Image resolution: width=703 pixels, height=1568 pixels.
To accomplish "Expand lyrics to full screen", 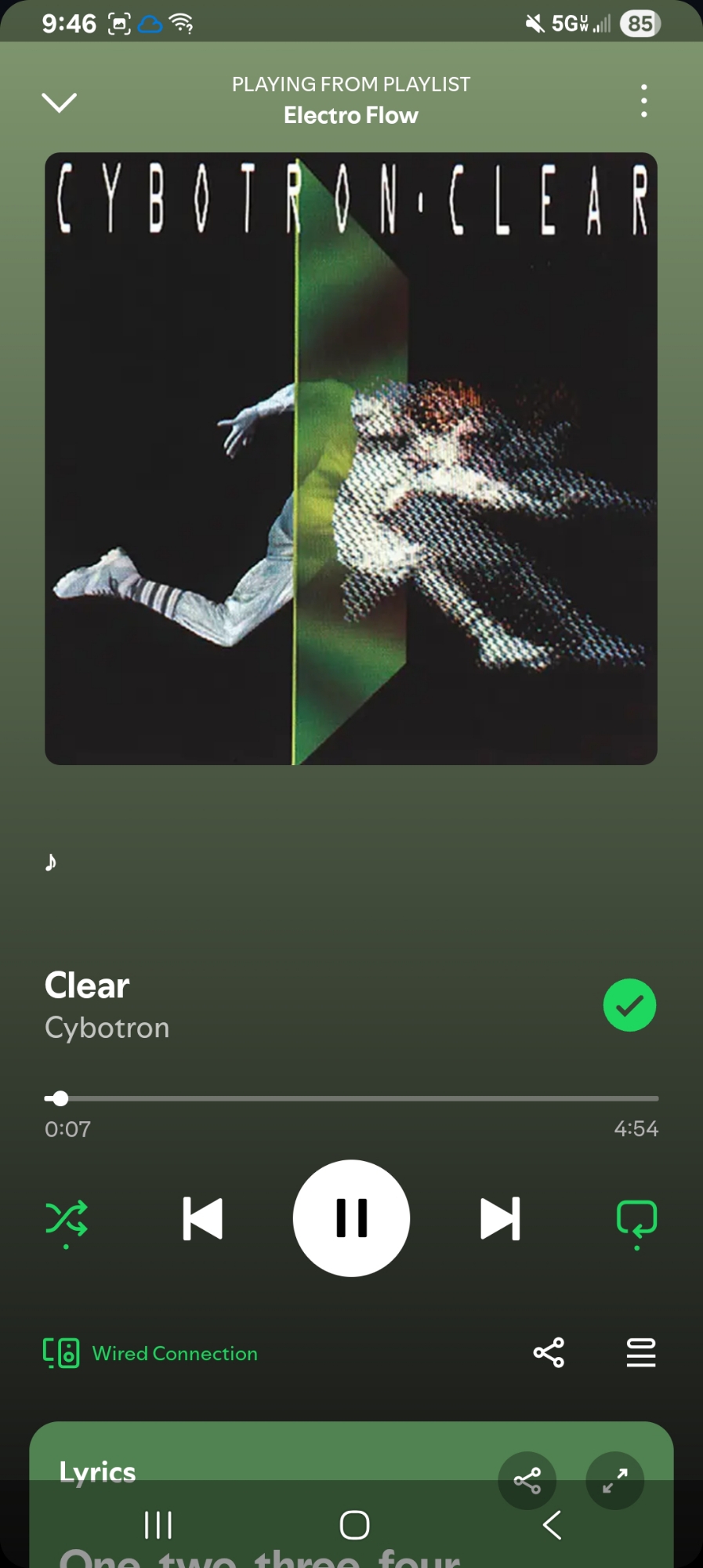I will (614, 1479).
